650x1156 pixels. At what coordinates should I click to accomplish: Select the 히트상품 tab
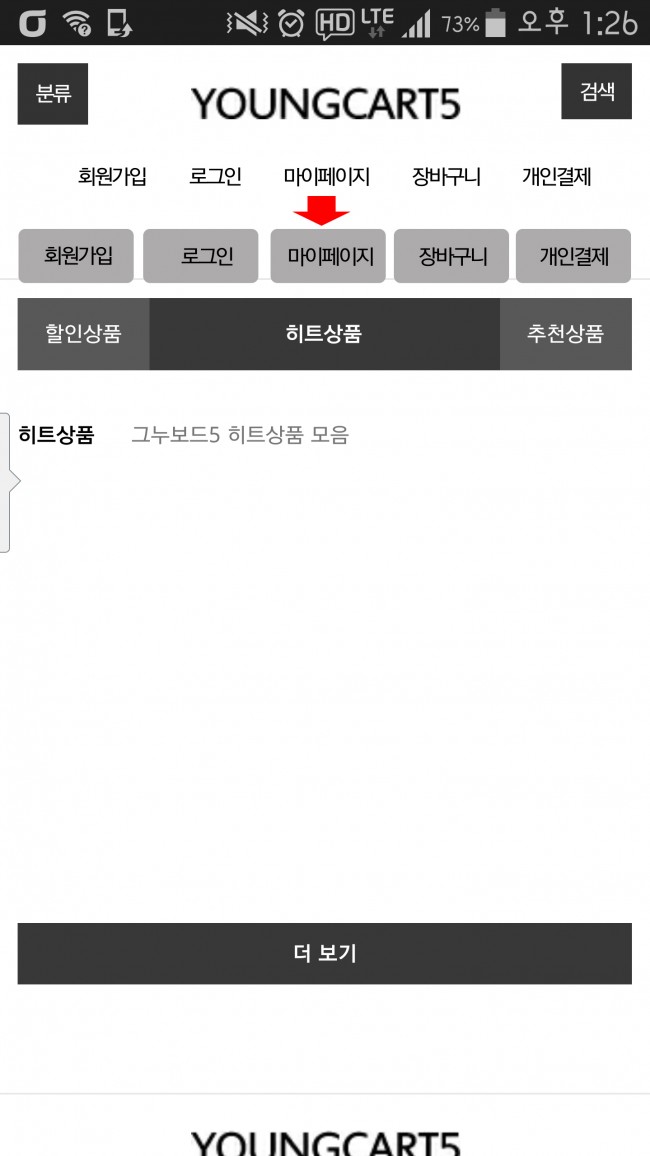click(x=324, y=334)
